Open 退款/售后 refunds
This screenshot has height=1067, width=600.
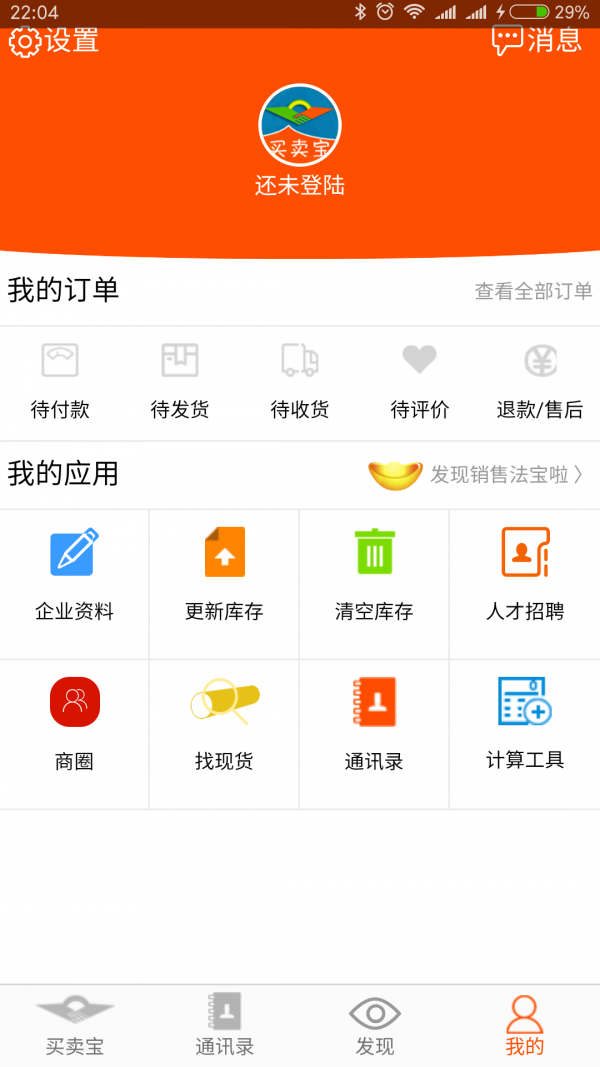pos(540,382)
